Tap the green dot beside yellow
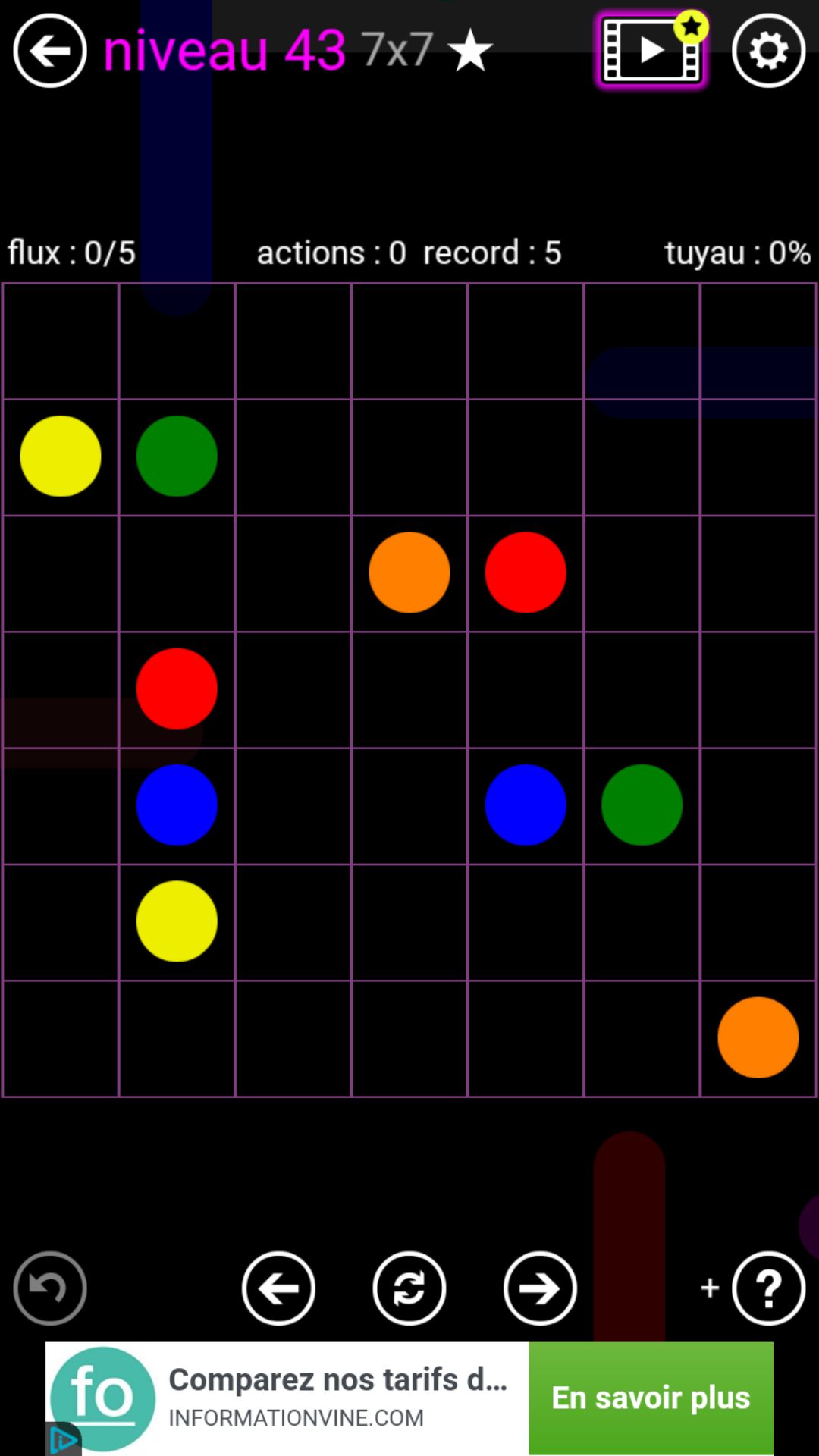The height and width of the screenshot is (1456, 819). (177, 456)
